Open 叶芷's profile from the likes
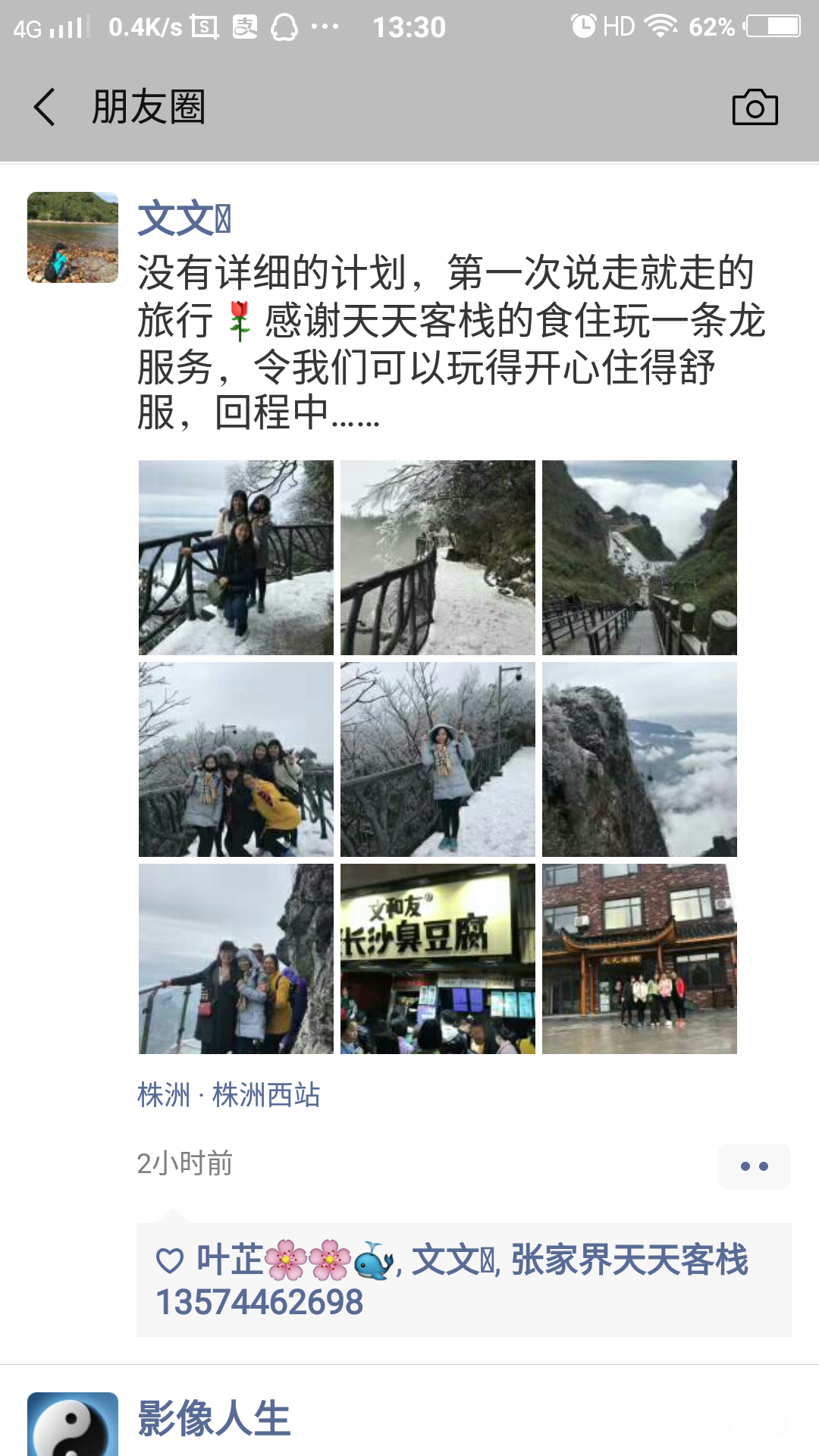819x1456 pixels. [230, 1260]
